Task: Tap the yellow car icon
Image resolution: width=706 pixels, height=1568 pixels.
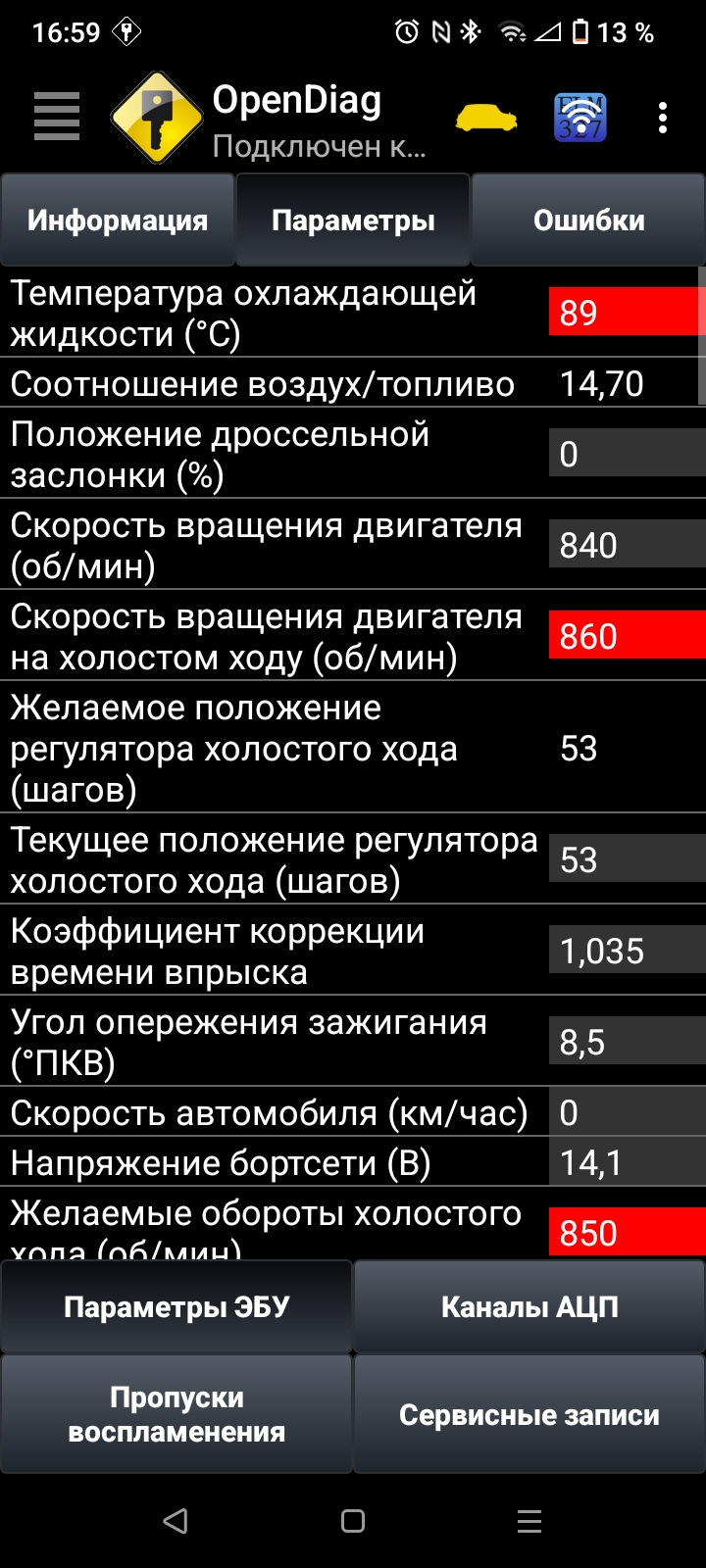Action: pos(486,120)
